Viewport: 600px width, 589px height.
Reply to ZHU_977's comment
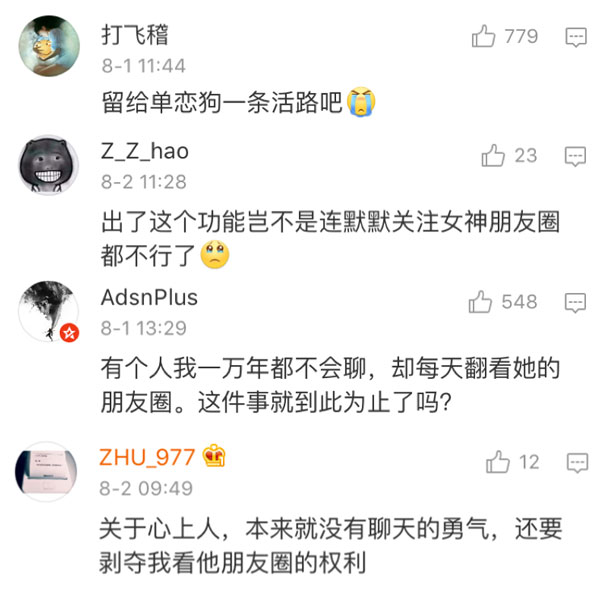tap(576, 462)
